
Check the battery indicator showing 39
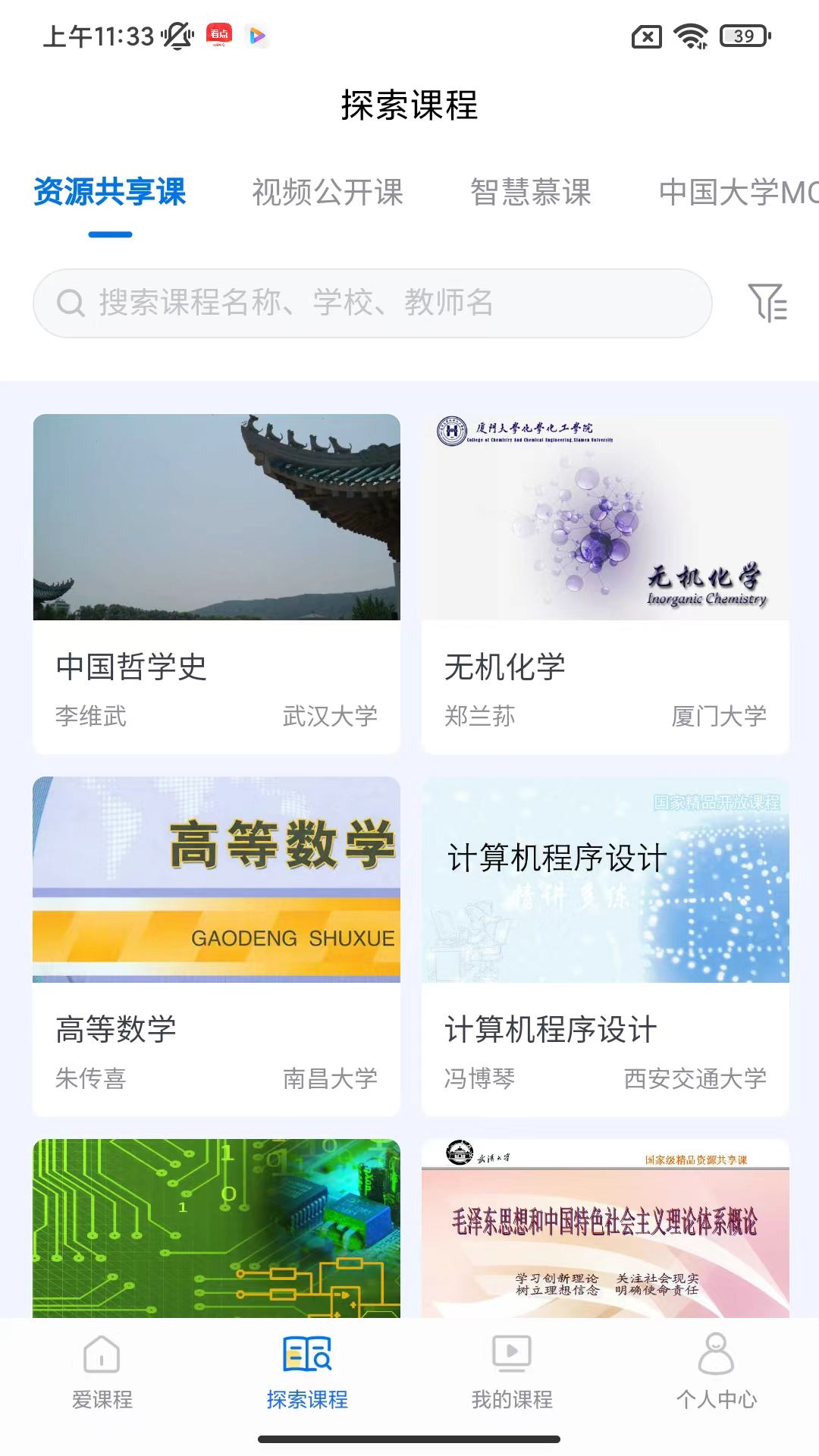pos(744,33)
